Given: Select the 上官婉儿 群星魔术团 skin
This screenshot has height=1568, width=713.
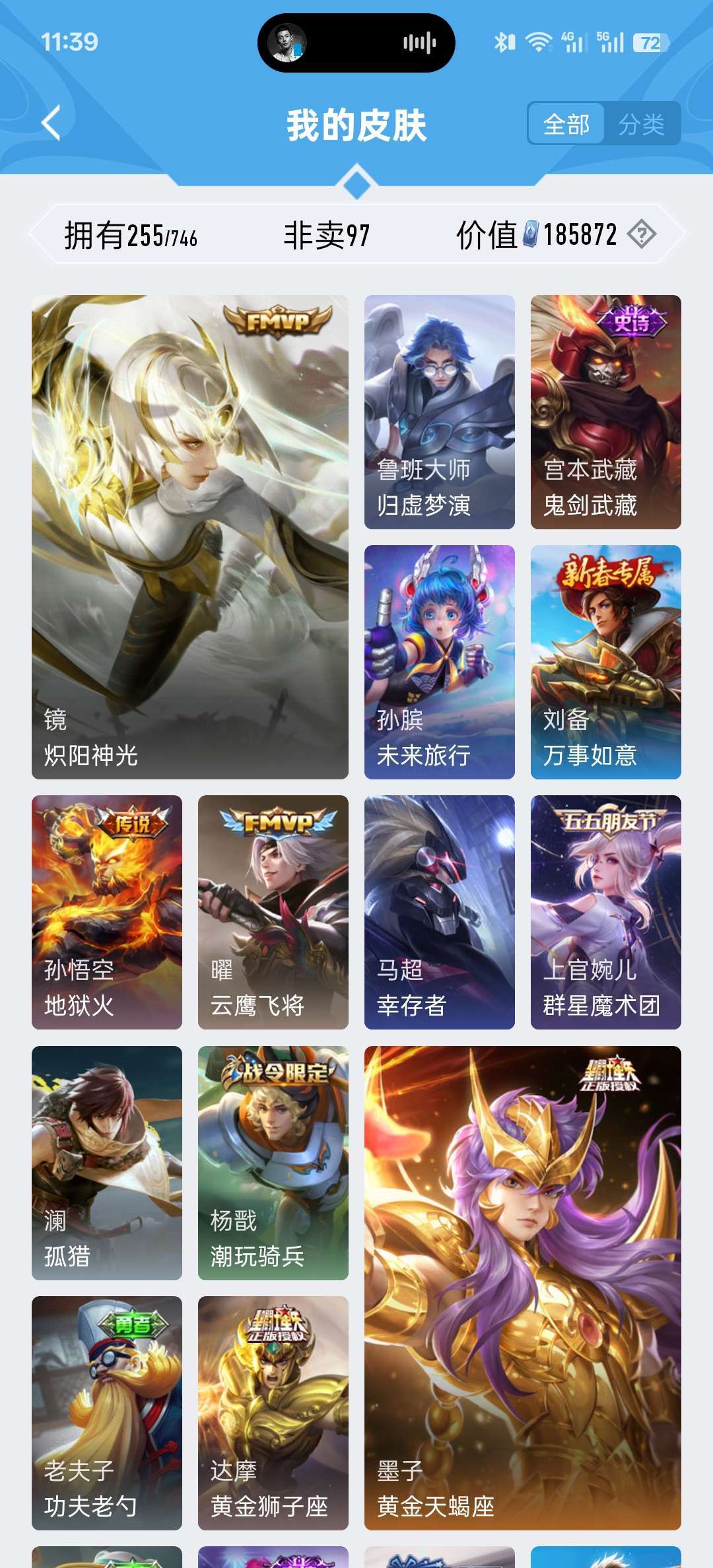Looking at the screenshot, I should pos(605,911).
